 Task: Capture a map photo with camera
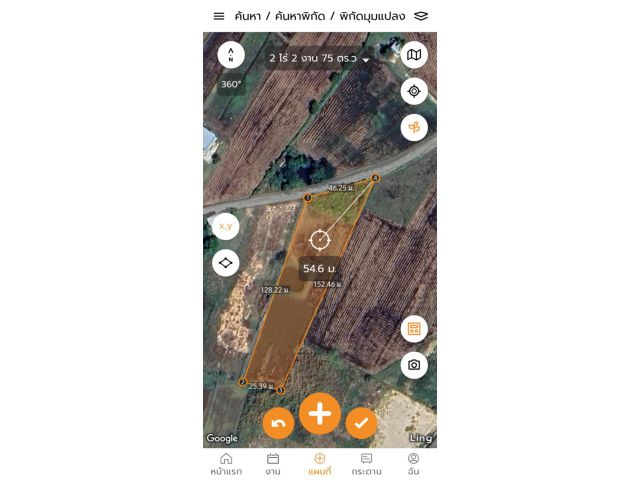pyautogui.click(x=414, y=365)
